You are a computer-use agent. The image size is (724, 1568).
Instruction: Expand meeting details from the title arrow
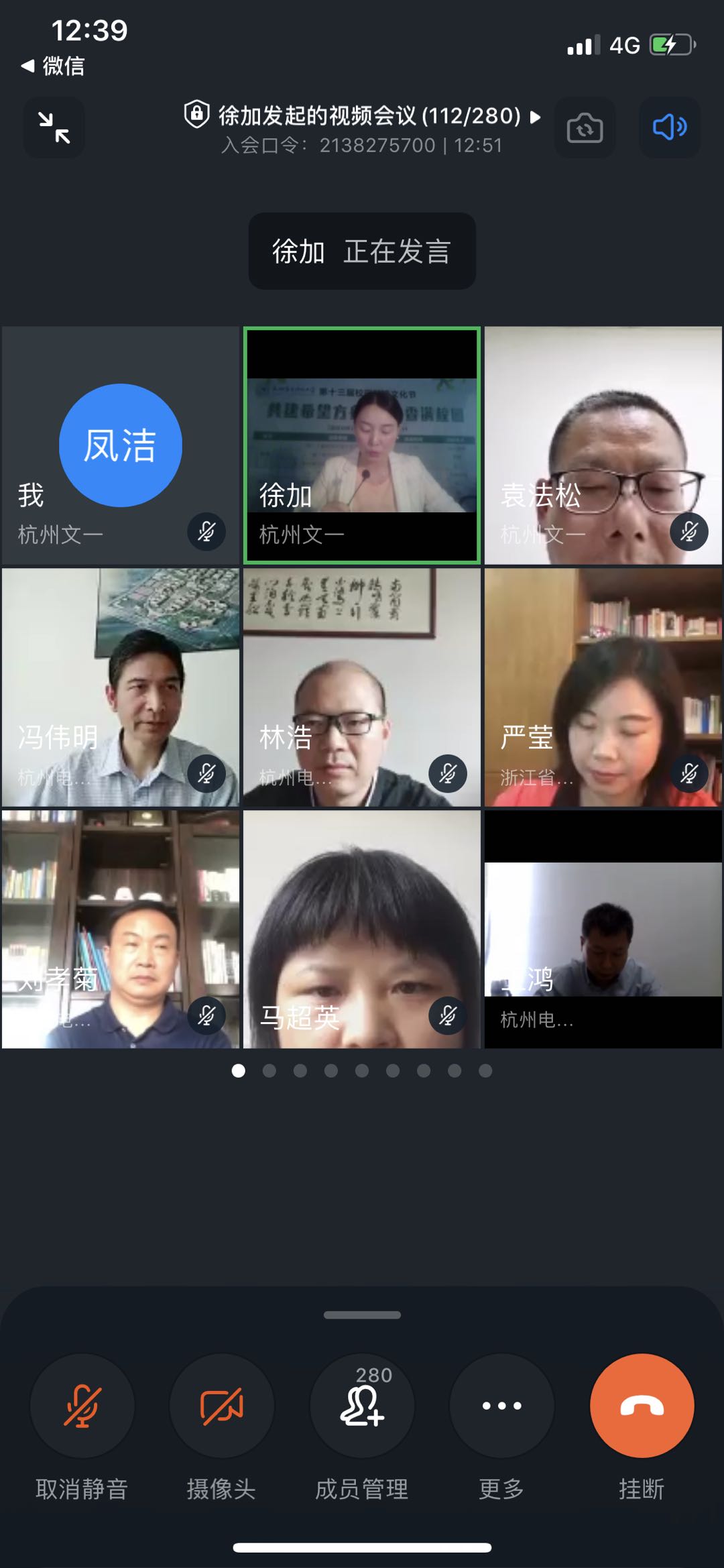535,117
